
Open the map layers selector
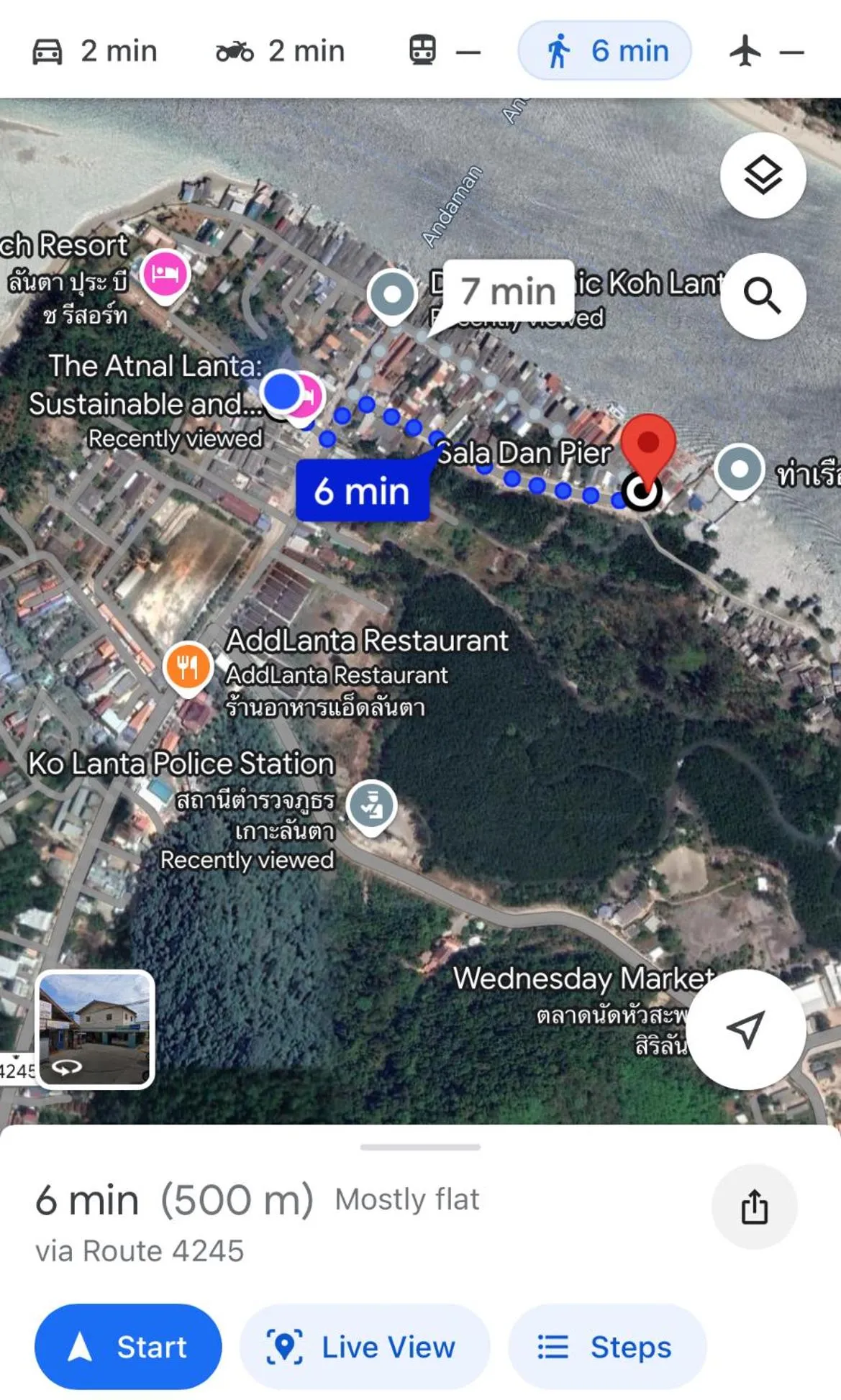(763, 175)
